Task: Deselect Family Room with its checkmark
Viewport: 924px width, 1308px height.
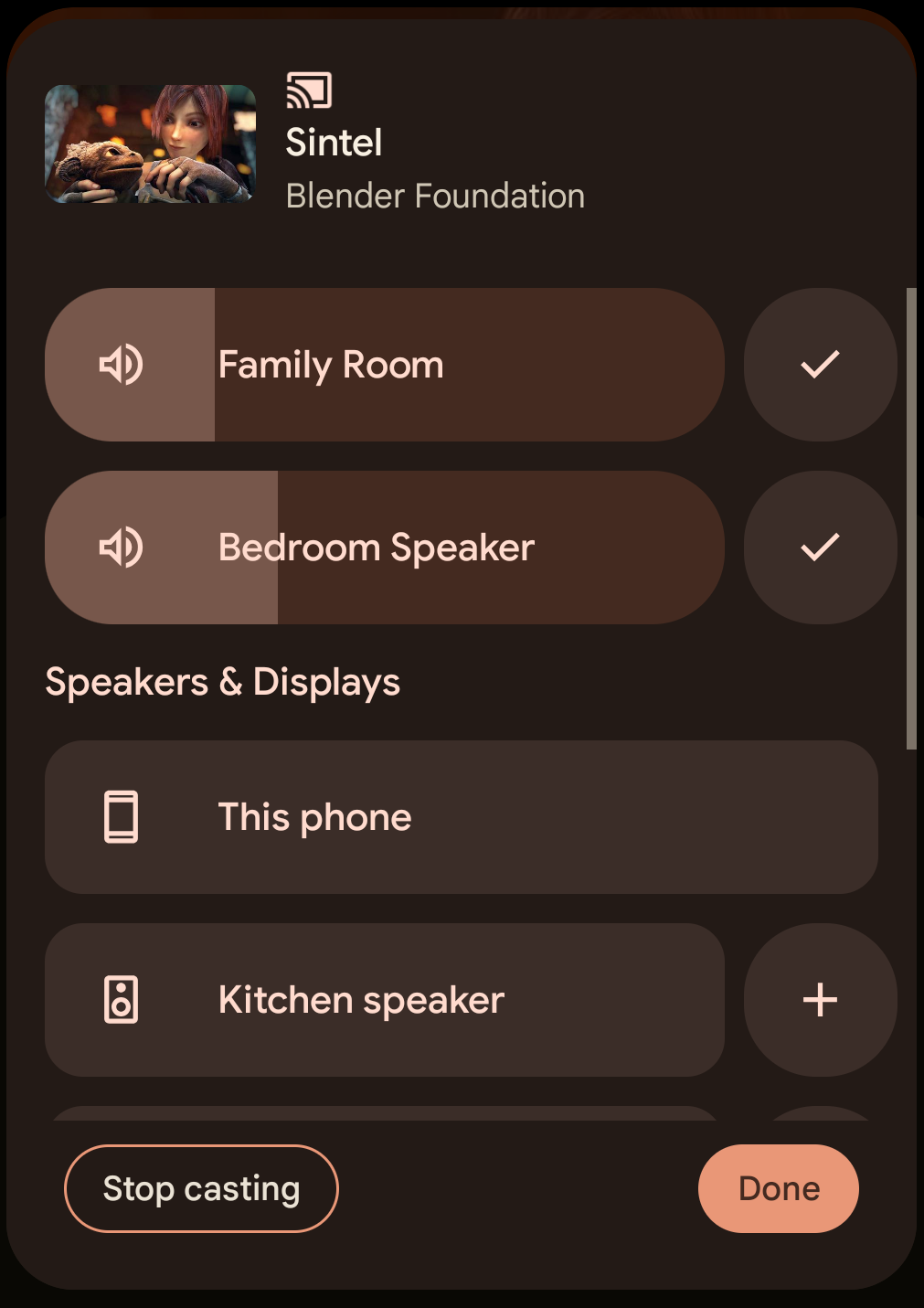Action: point(820,365)
